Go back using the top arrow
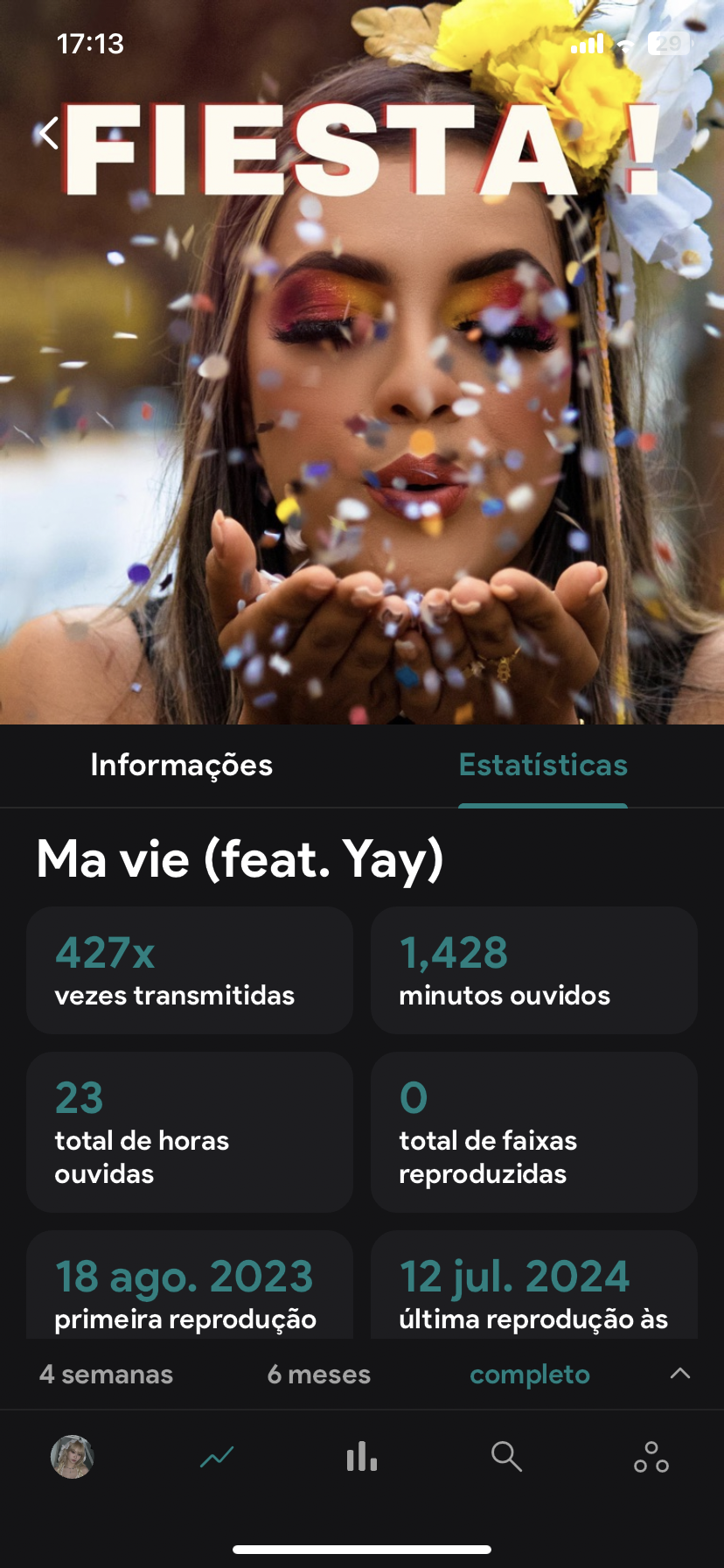The image size is (724, 1568). click(x=50, y=134)
